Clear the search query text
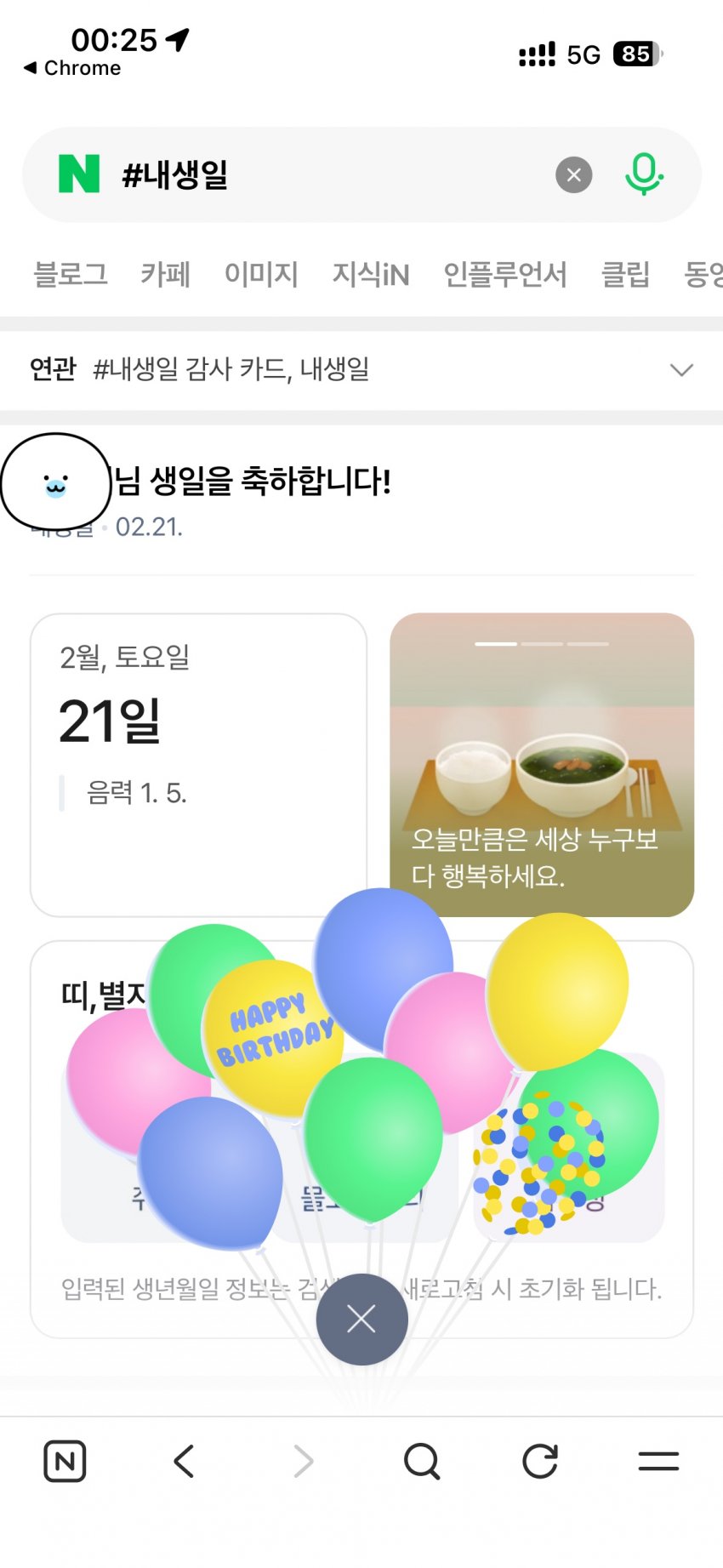 [574, 175]
